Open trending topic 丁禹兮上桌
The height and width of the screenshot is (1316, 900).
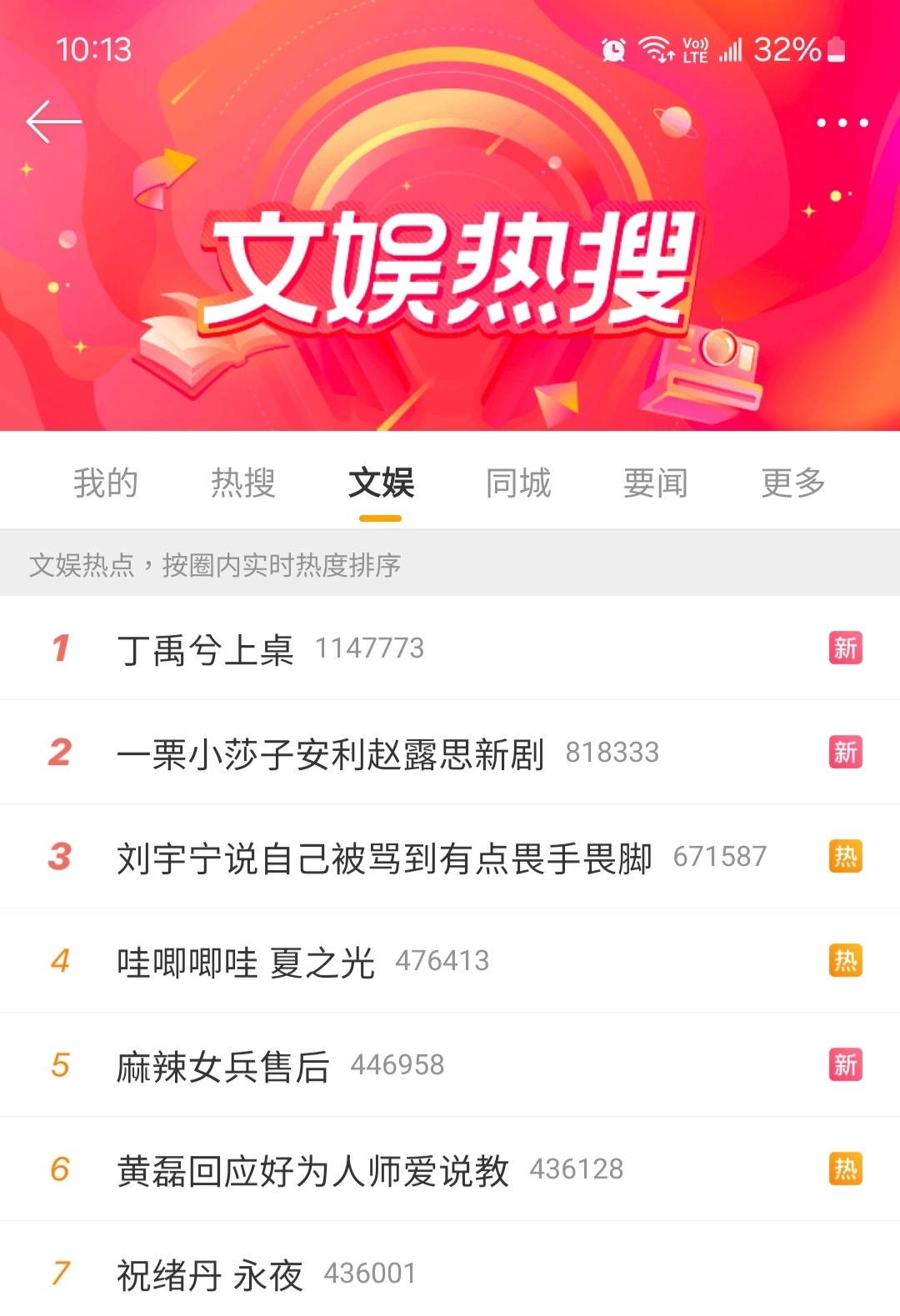pyautogui.click(x=206, y=649)
